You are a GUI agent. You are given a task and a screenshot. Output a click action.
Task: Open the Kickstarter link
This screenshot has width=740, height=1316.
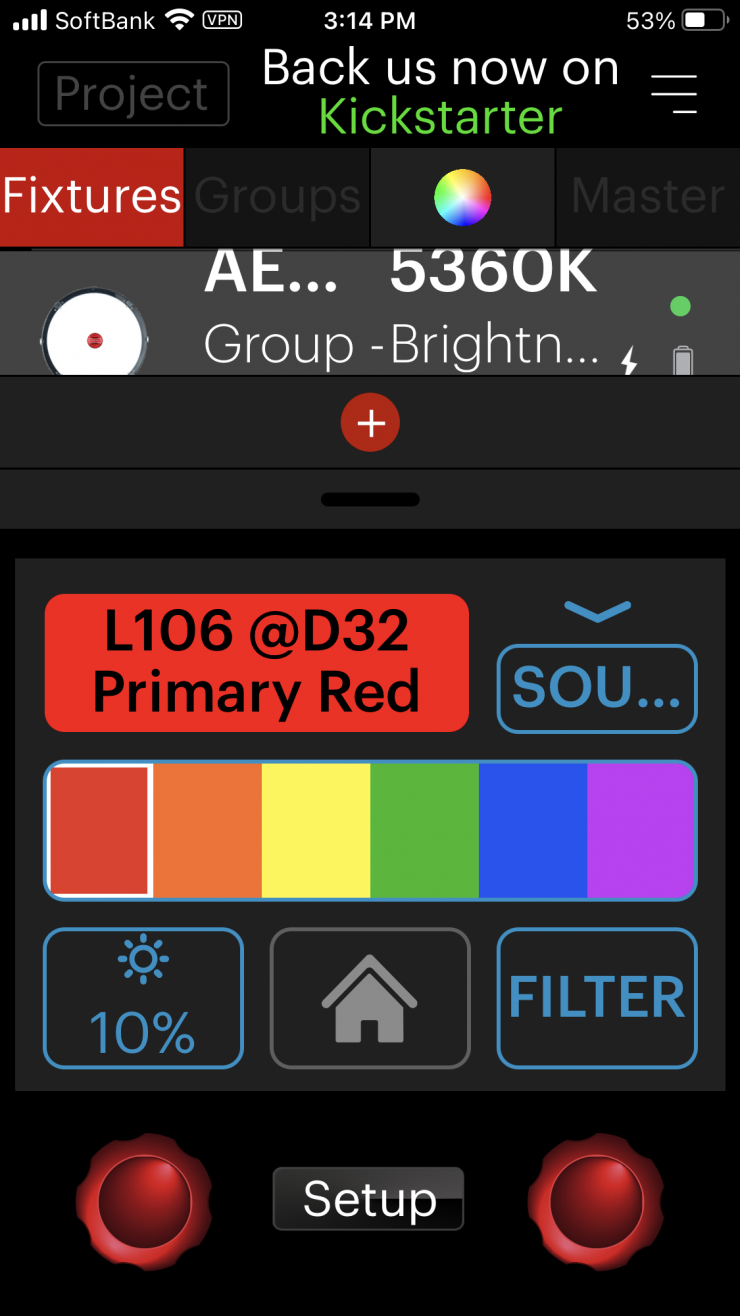click(x=440, y=117)
